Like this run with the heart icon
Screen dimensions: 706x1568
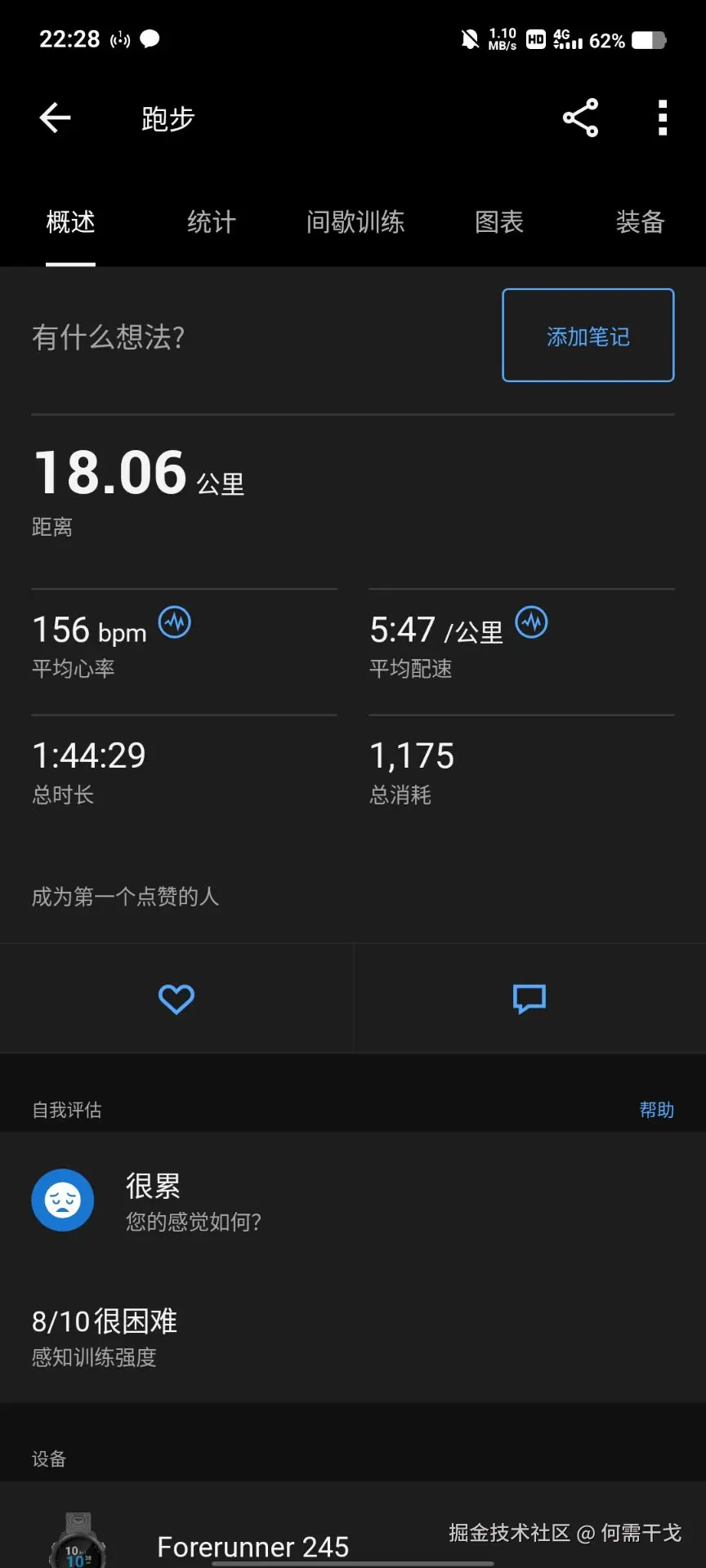tap(176, 998)
